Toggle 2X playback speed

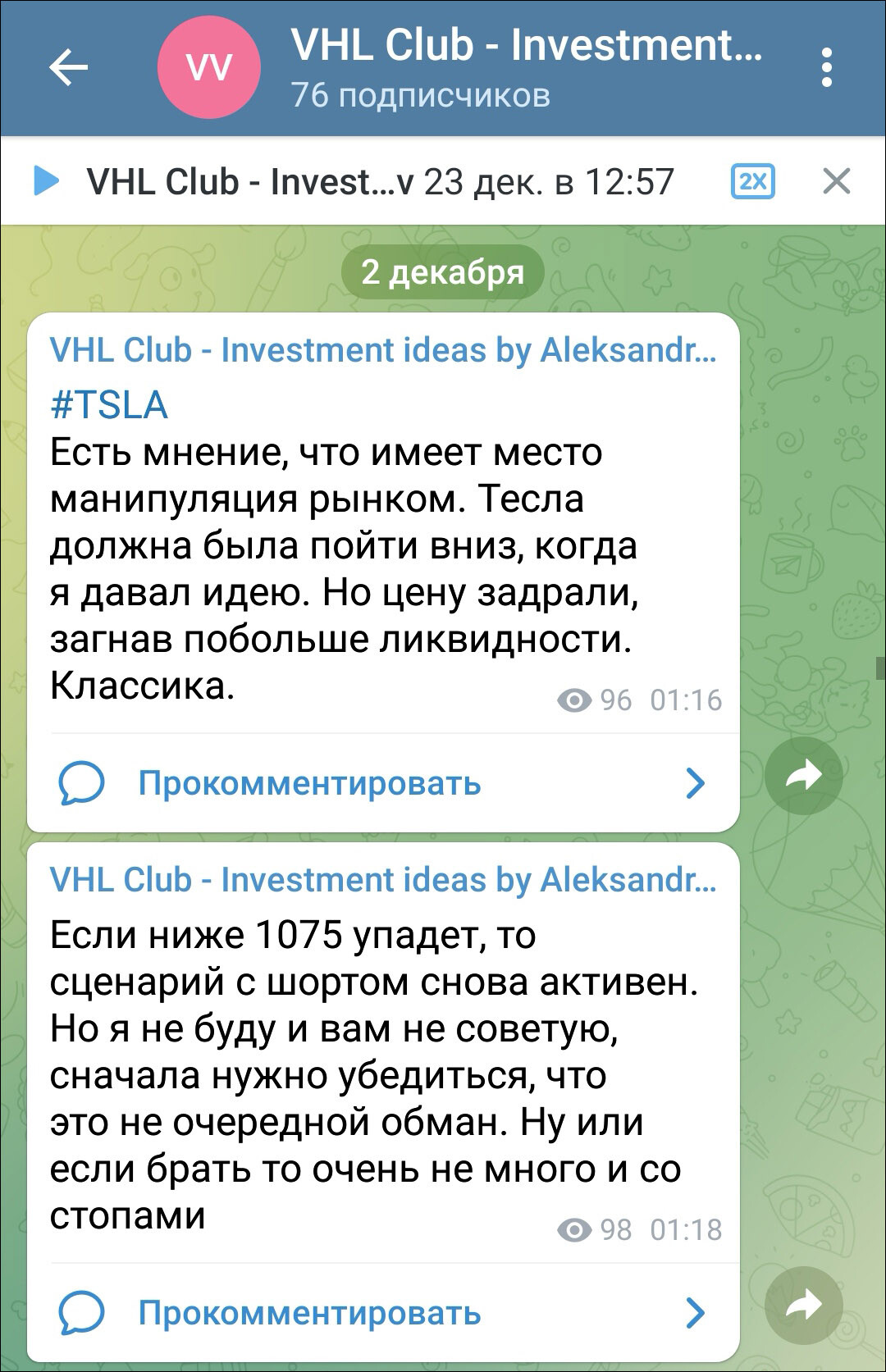click(752, 181)
